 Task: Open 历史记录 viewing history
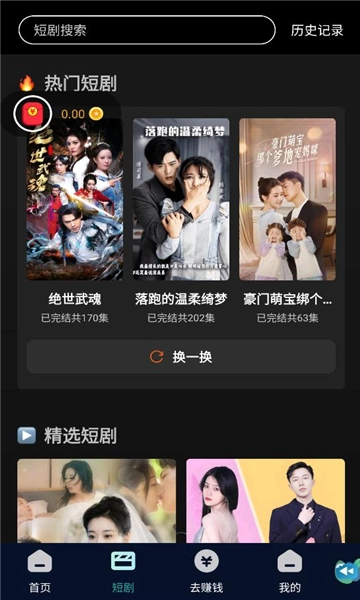pyautogui.click(x=317, y=30)
